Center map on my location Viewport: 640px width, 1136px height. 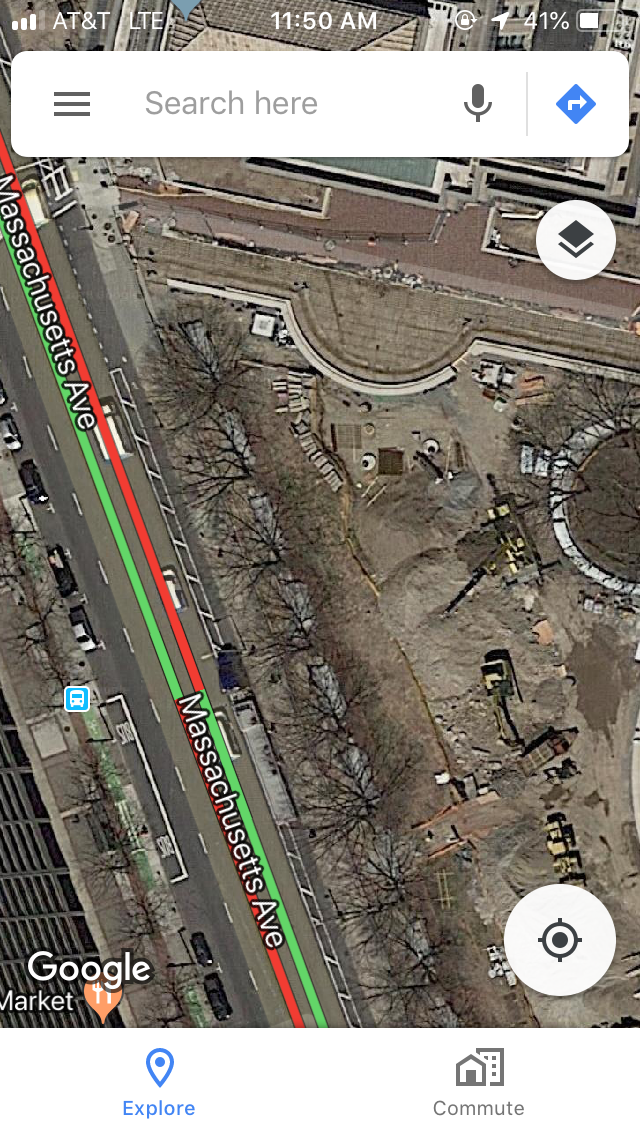click(x=559, y=940)
